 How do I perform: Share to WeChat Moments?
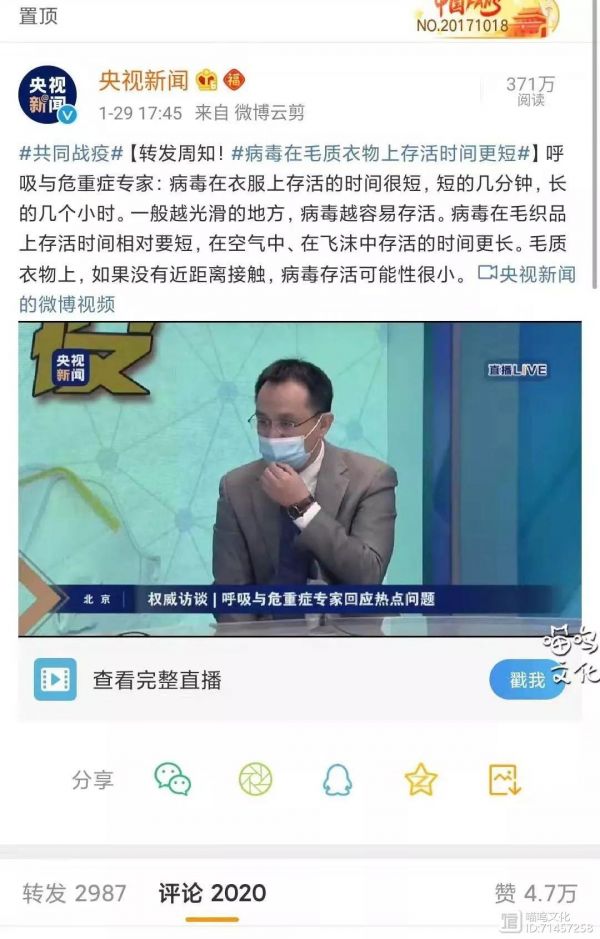click(x=255, y=779)
